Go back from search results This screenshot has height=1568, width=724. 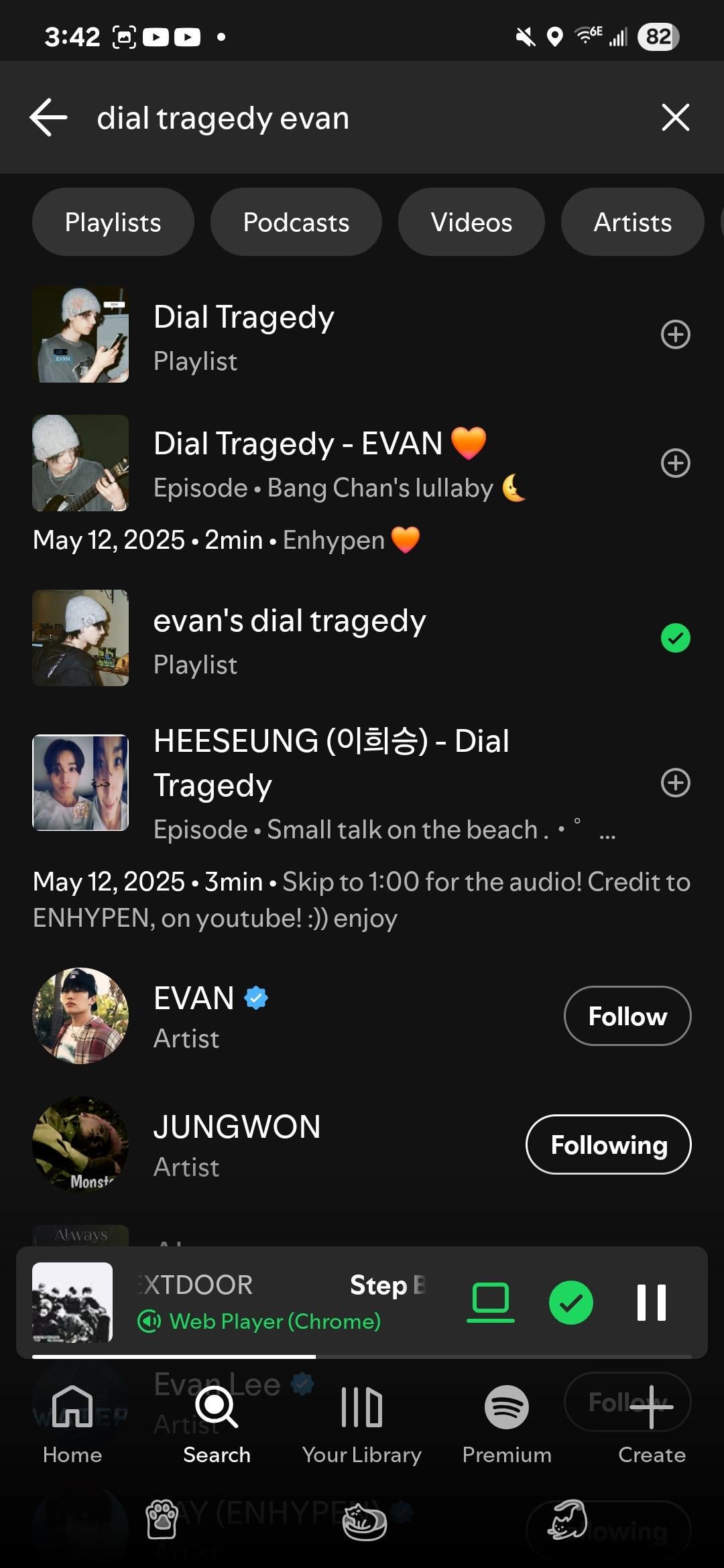(x=49, y=118)
